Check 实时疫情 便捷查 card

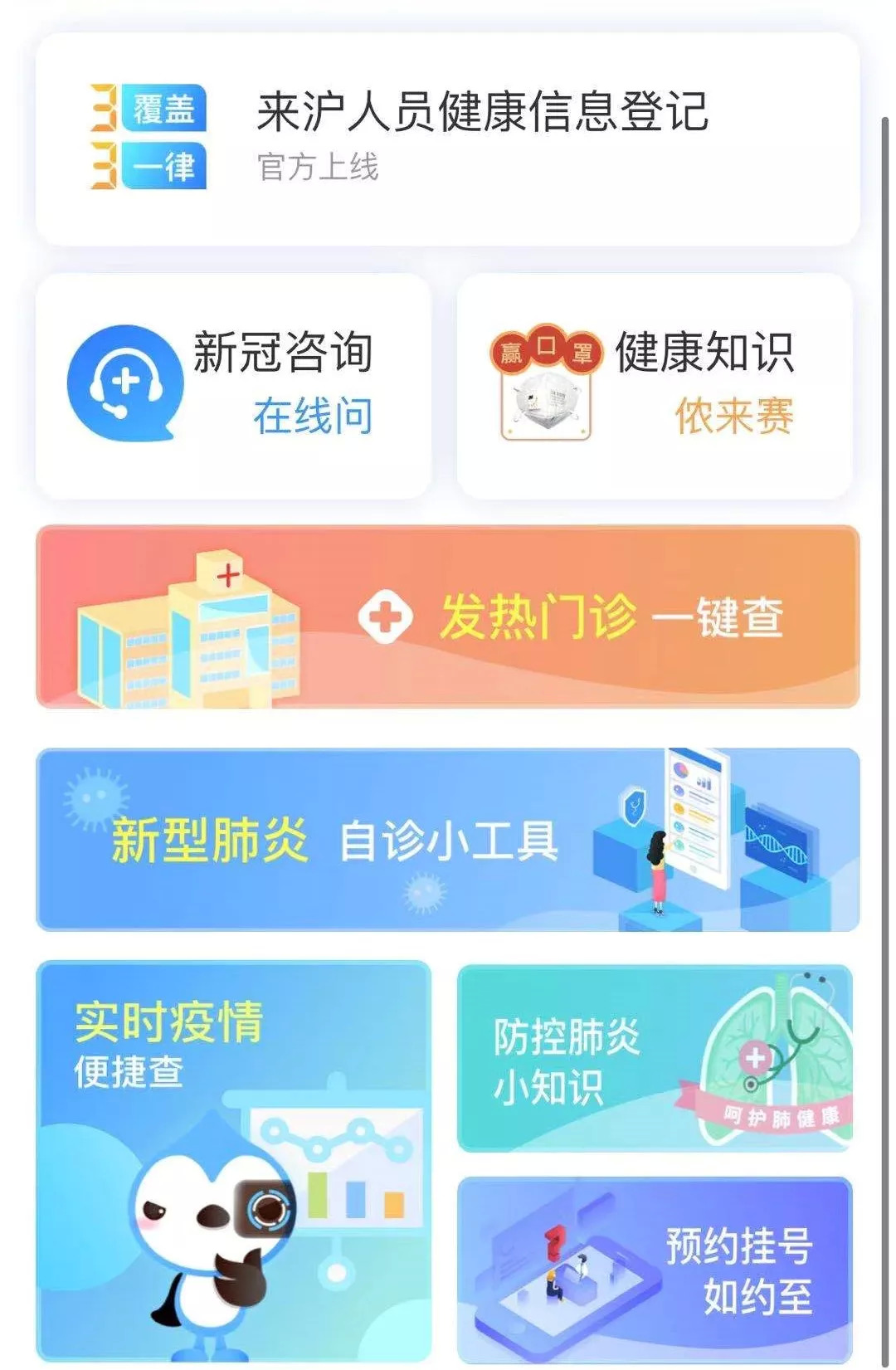(233, 1161)
